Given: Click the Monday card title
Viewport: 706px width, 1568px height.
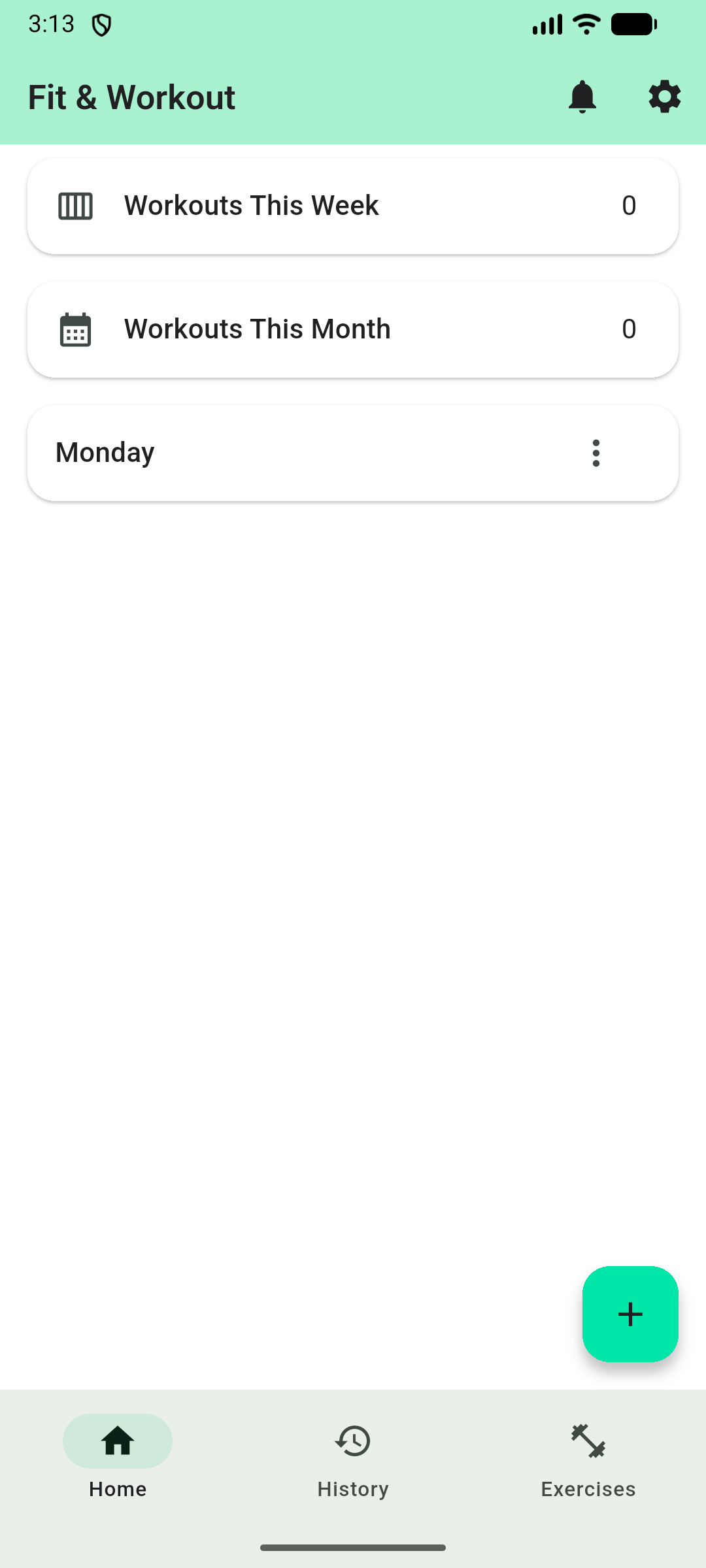Looking at the screenshot, I should pos(105,452).
